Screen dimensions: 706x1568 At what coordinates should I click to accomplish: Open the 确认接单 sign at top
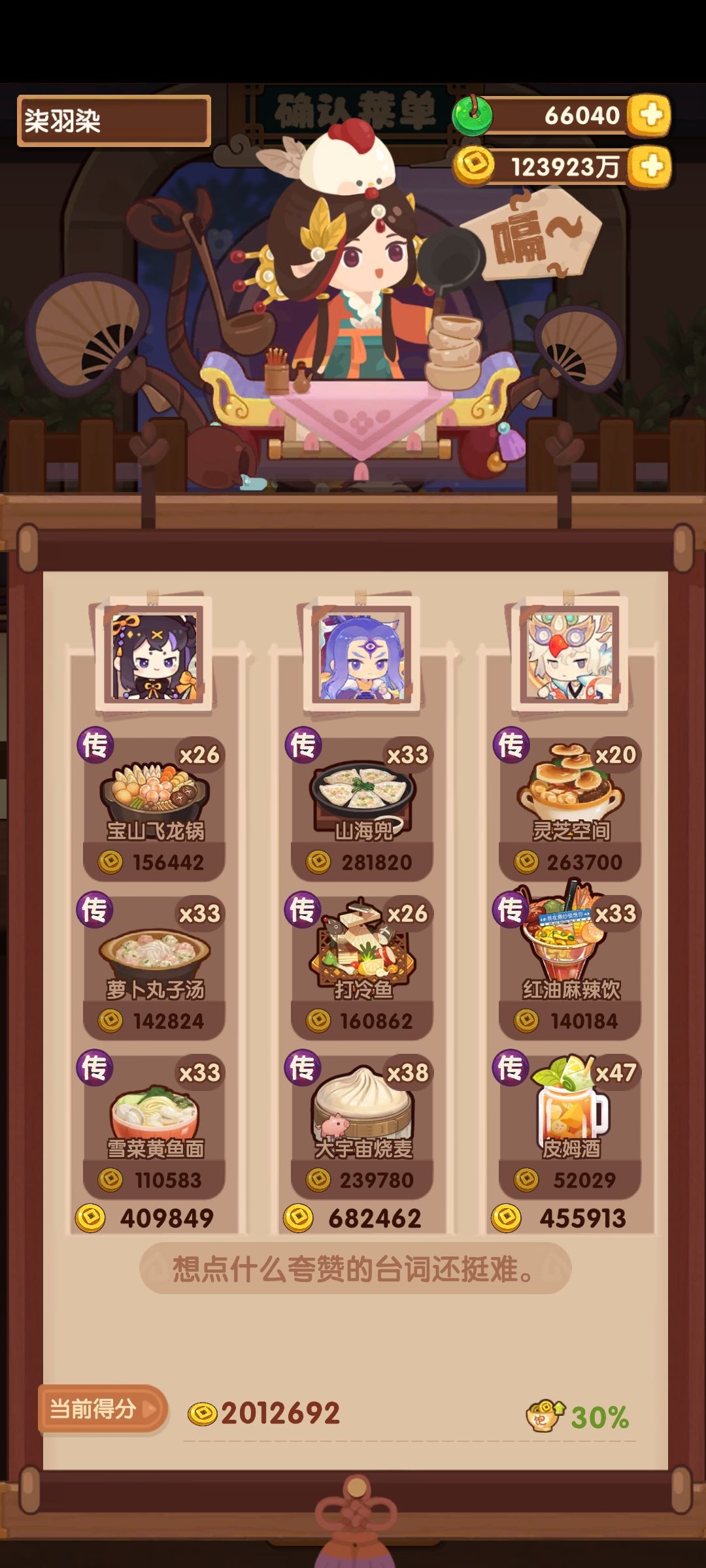pos(353,112)
